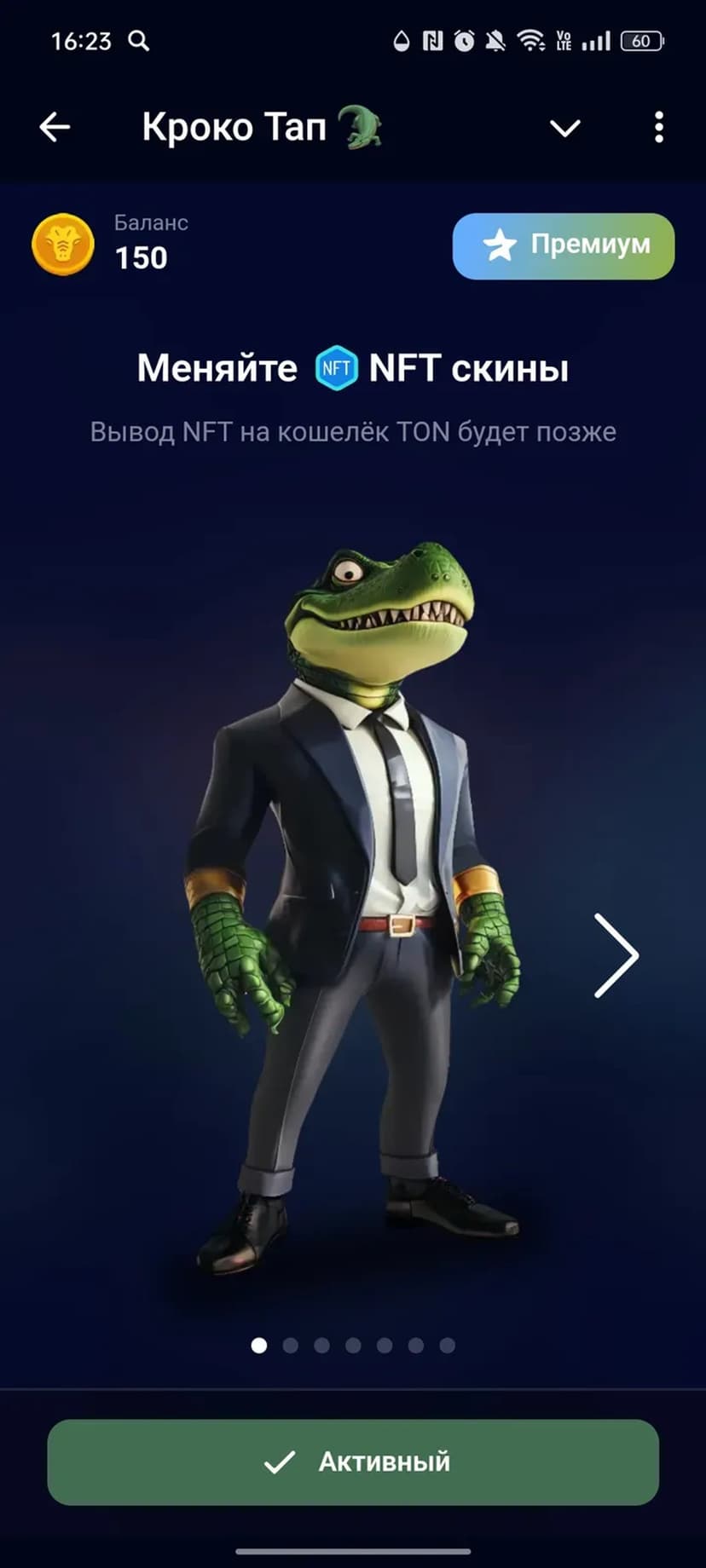
Task: Collapse the mini app with the chevron
Action: (564, 129)
